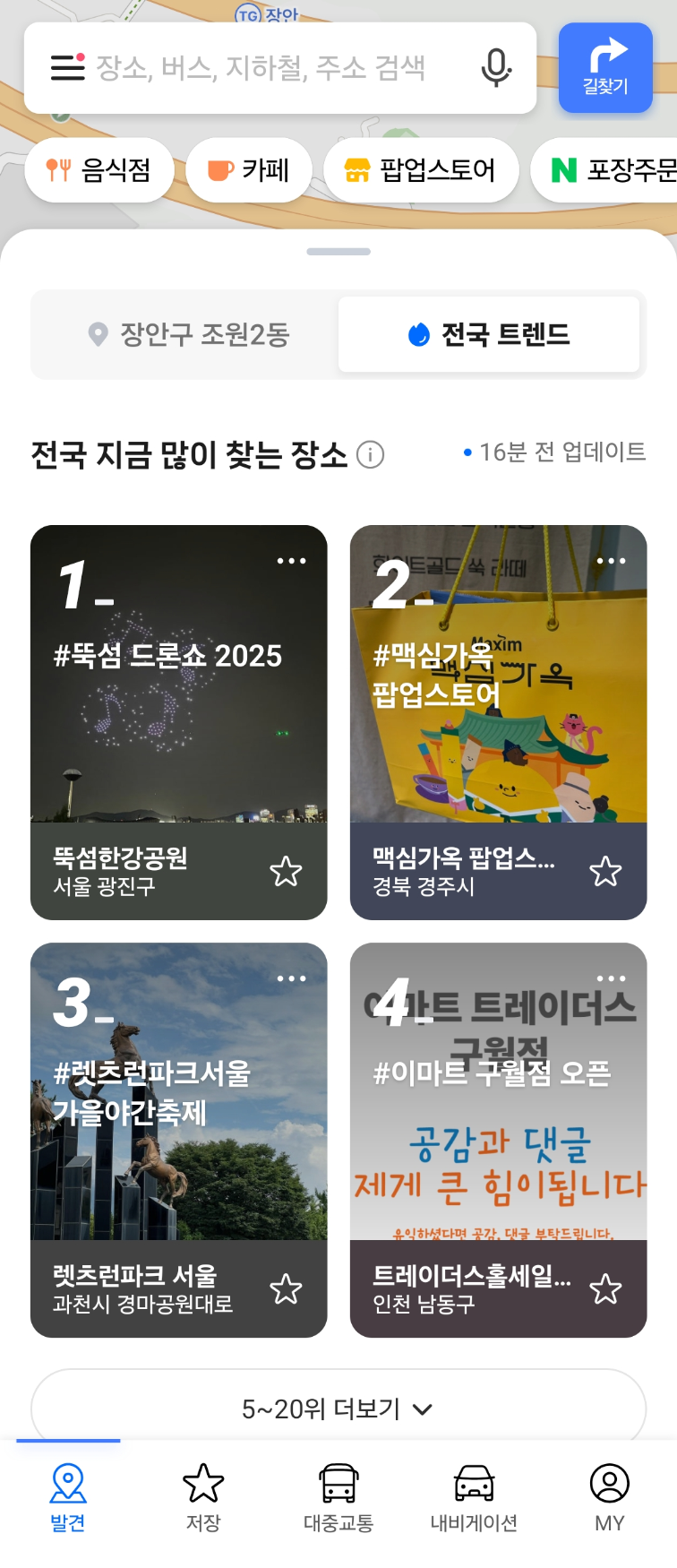
Task: Open info icon next to 전국 지금 많이 찾는 장소
Action: pyautogui.click(x=370, y=455)
